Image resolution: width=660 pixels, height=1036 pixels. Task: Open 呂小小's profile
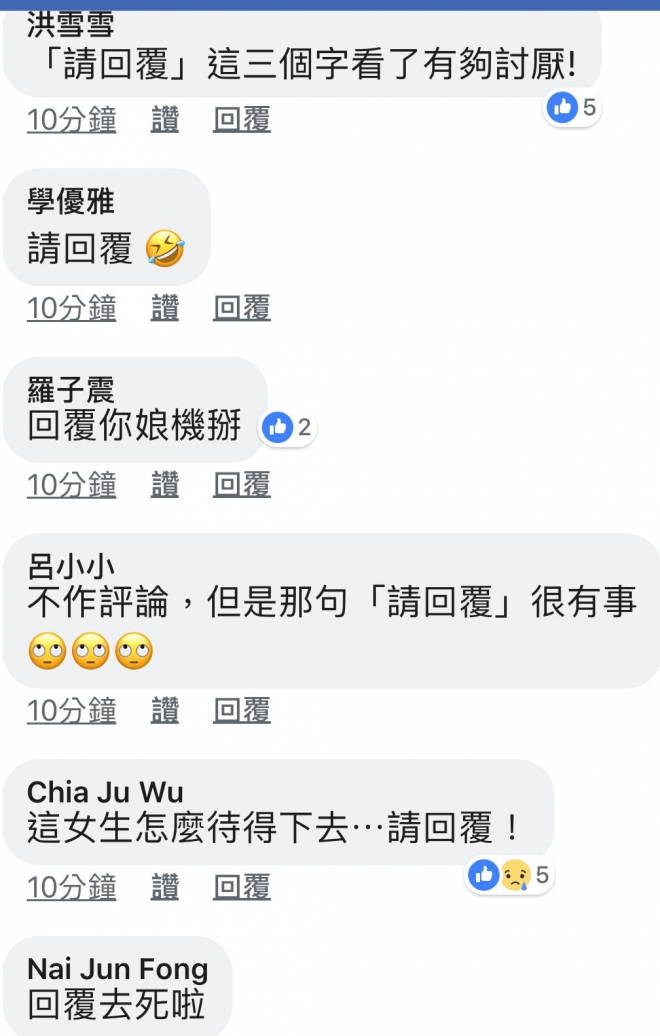pos(66,566)
